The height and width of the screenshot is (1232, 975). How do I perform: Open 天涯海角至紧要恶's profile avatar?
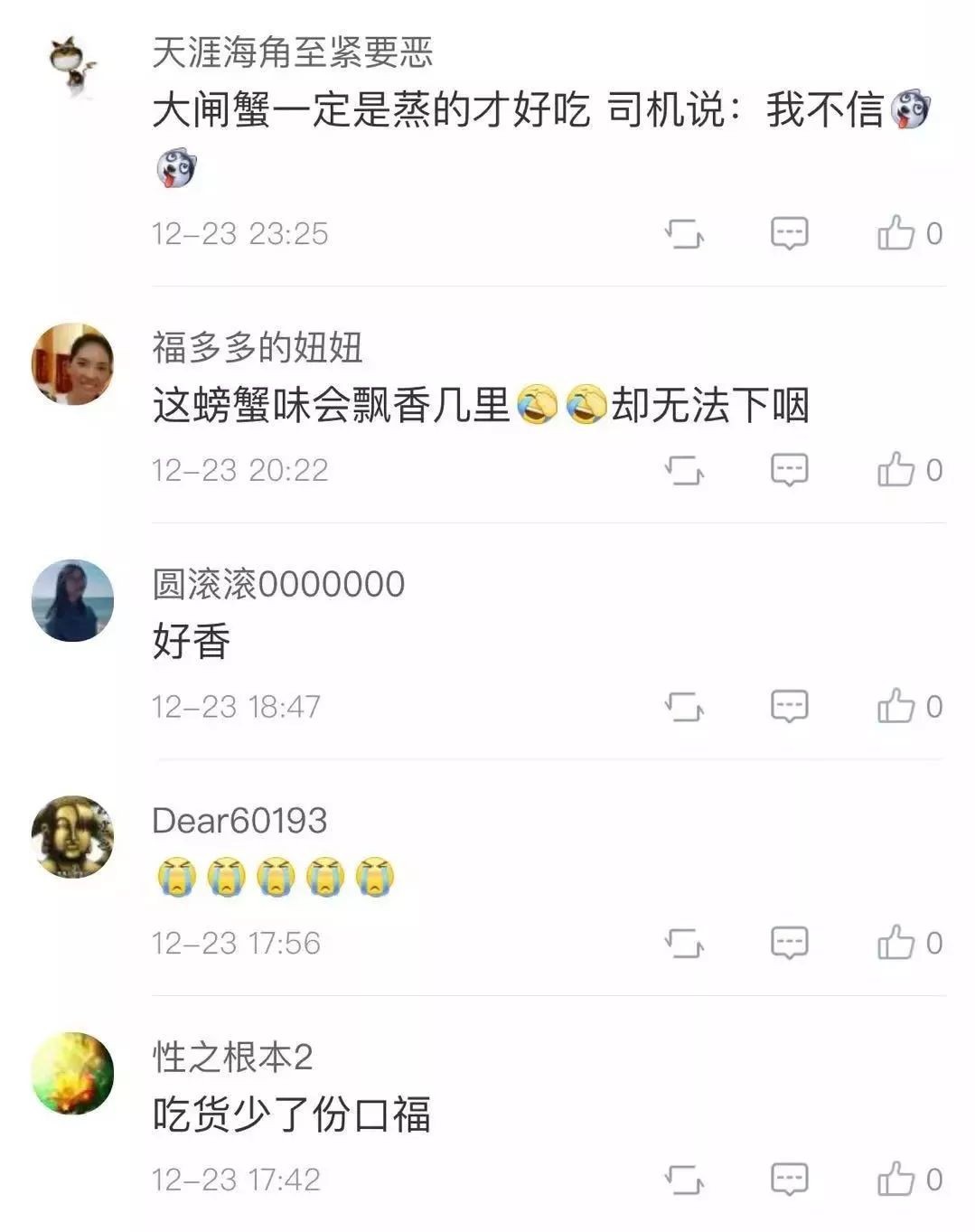72,65
